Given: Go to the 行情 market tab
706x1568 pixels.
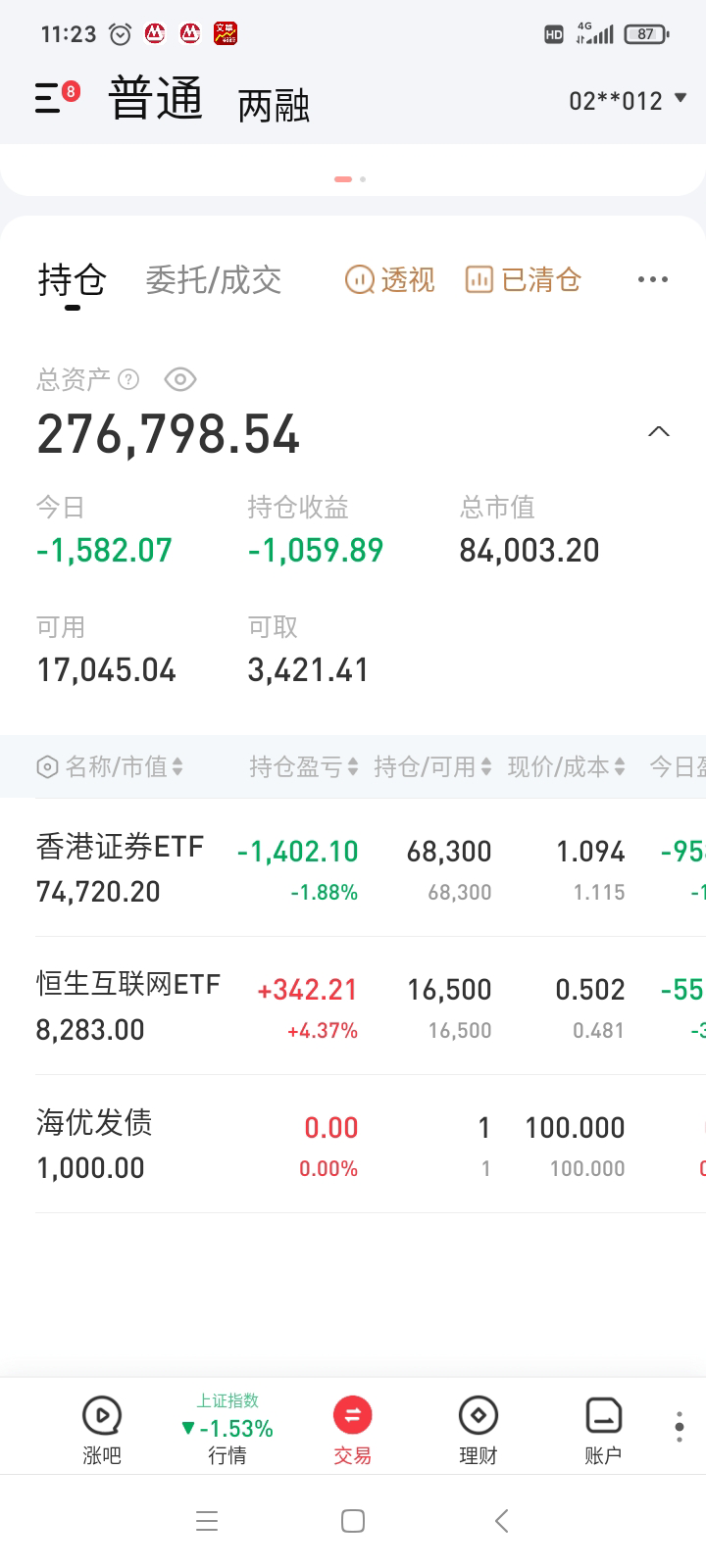Looking at the screenshot, I should point(227,1430).
